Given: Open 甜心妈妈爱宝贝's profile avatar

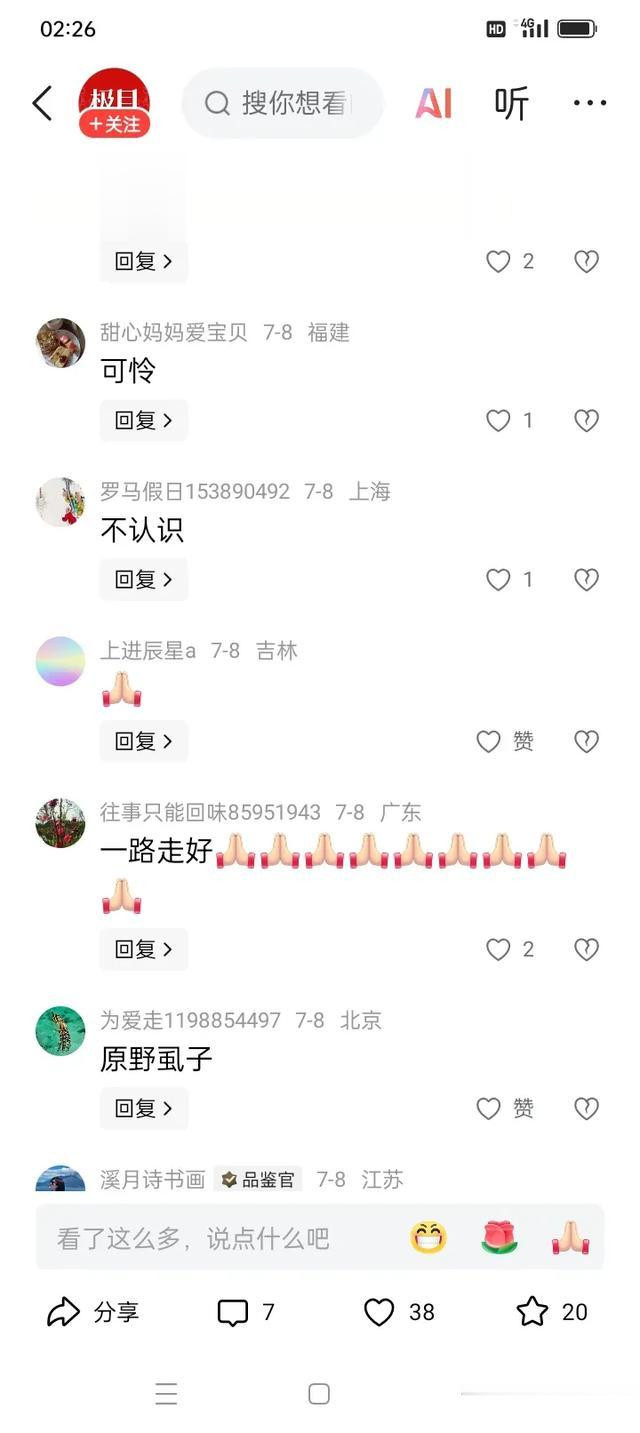Looking at the screenshot, I should (61, 343).
